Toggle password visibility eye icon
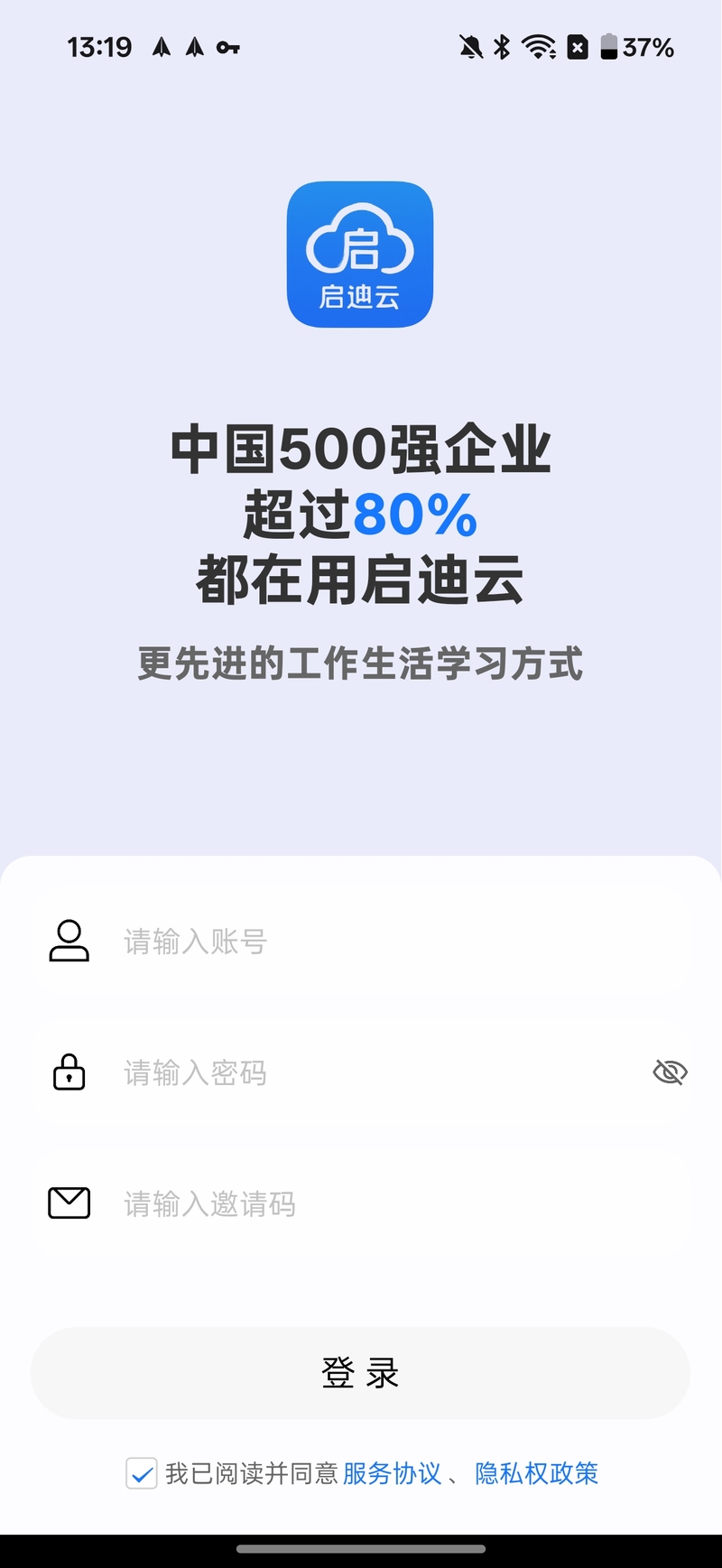 tap(670, 1072)
